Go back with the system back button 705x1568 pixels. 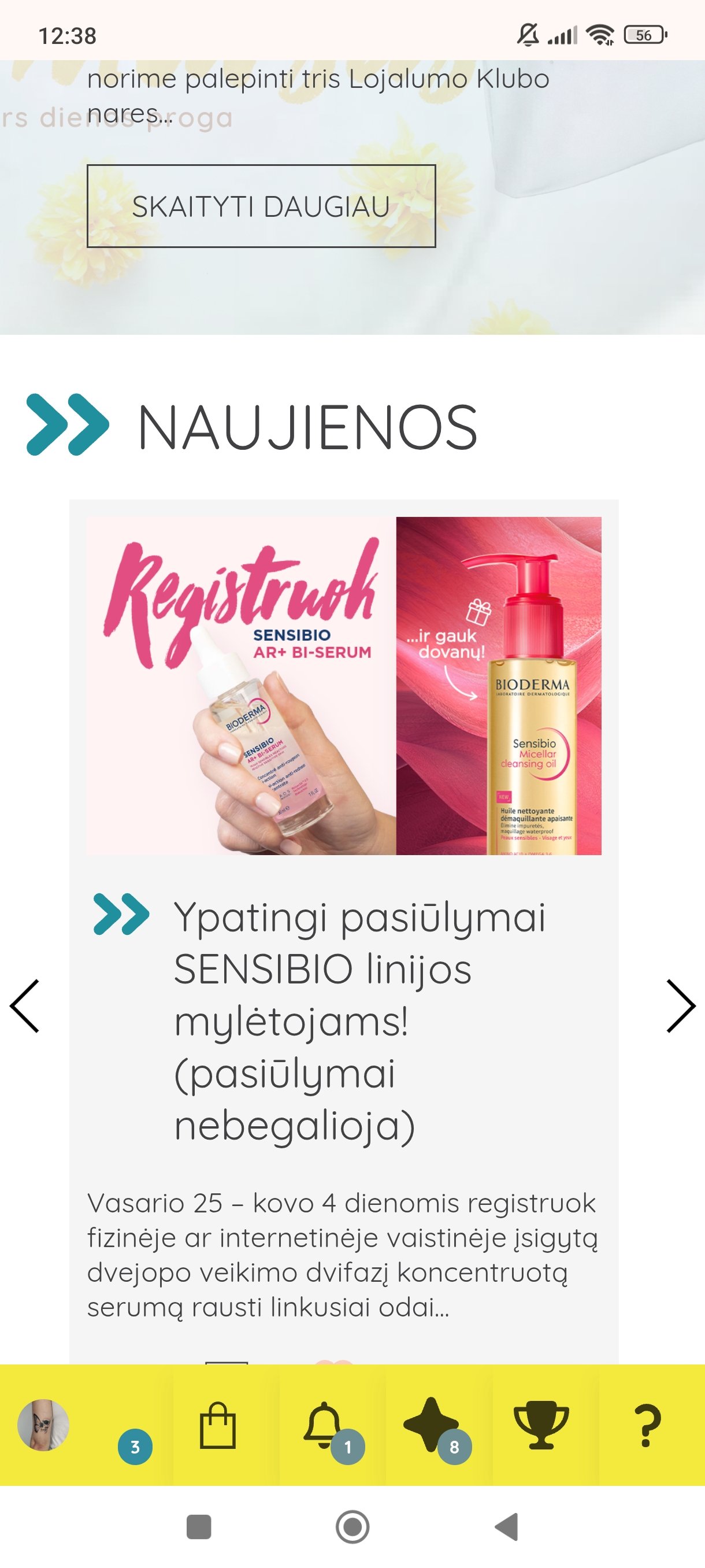tap(507, 1526)
